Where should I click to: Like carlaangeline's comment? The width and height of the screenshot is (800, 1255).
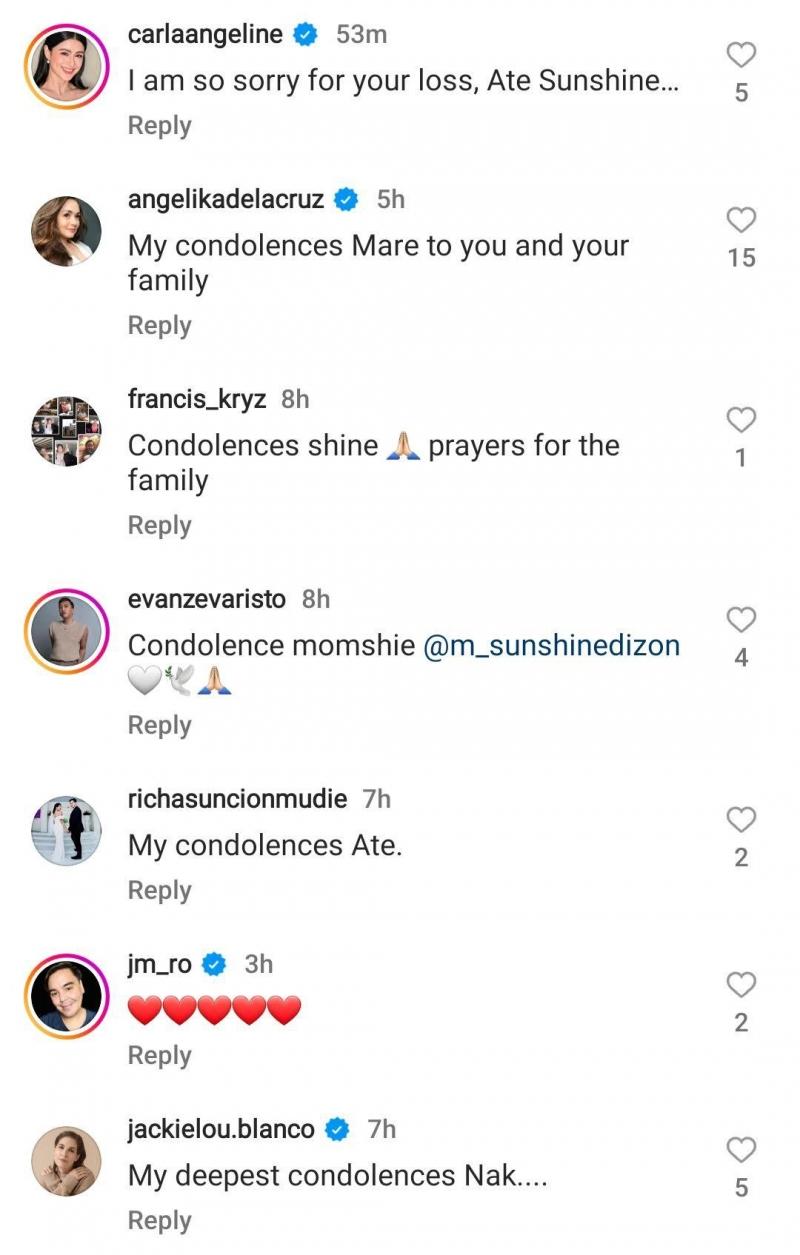[741, 56]
